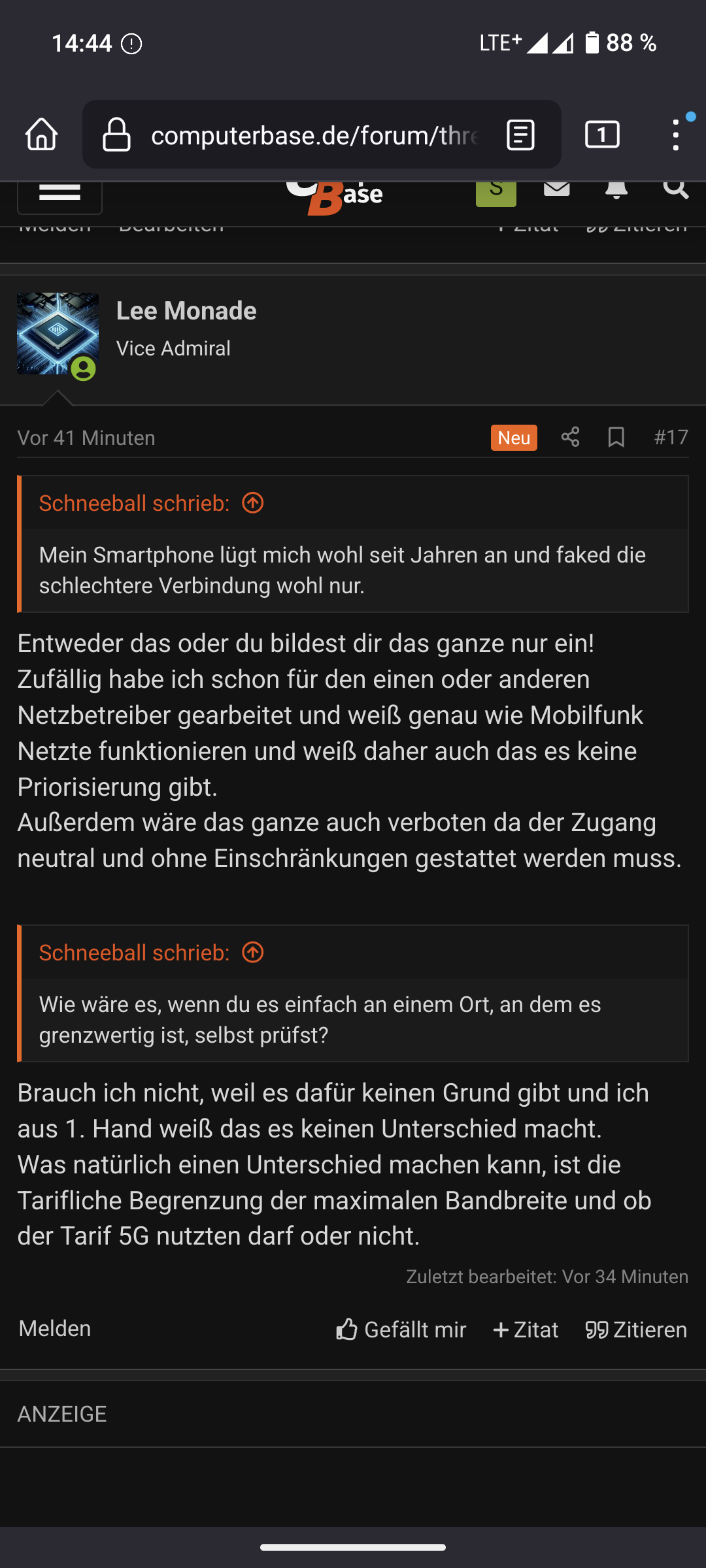Open the forum notifications bell
The height and width of the screenshot is (1568, 706).
616,189
